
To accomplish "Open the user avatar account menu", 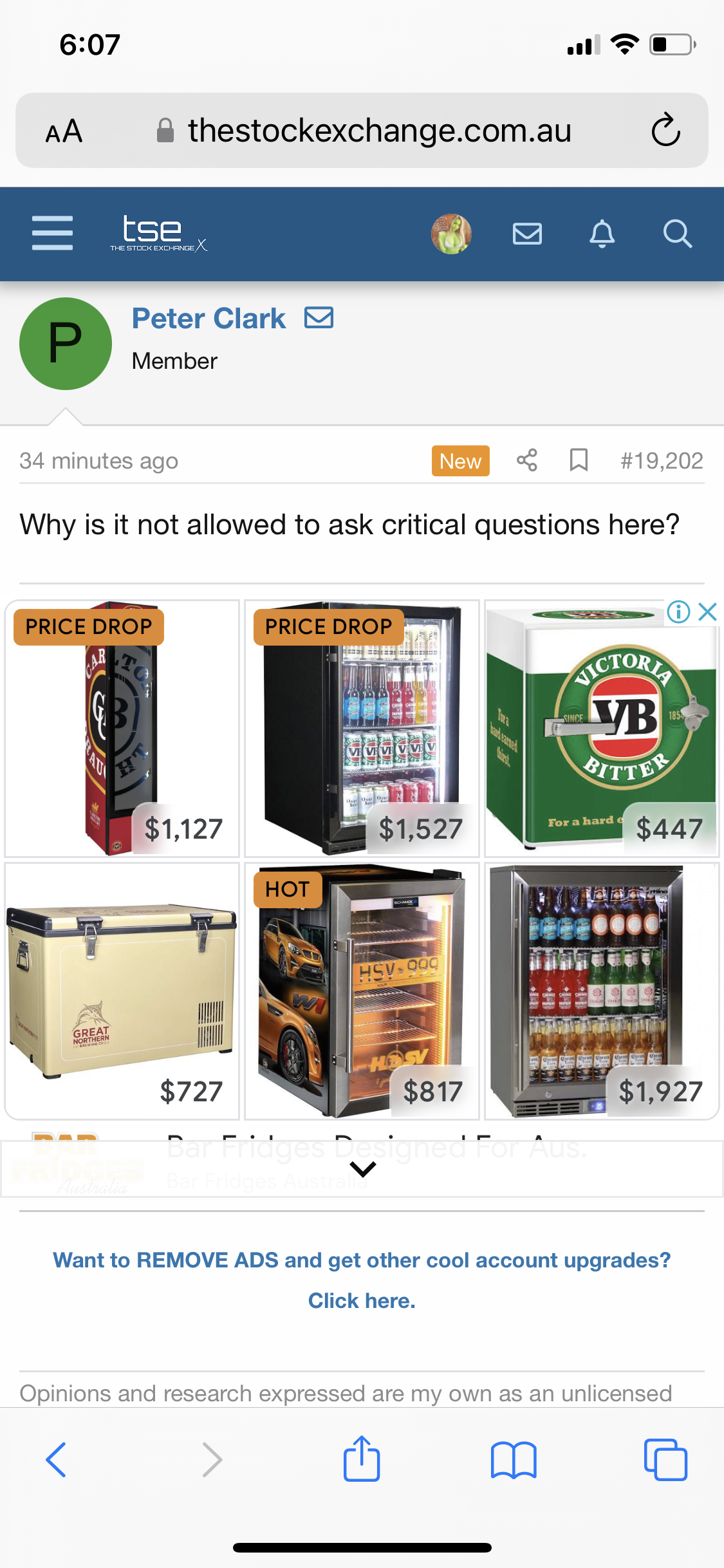I will (451, 234).
